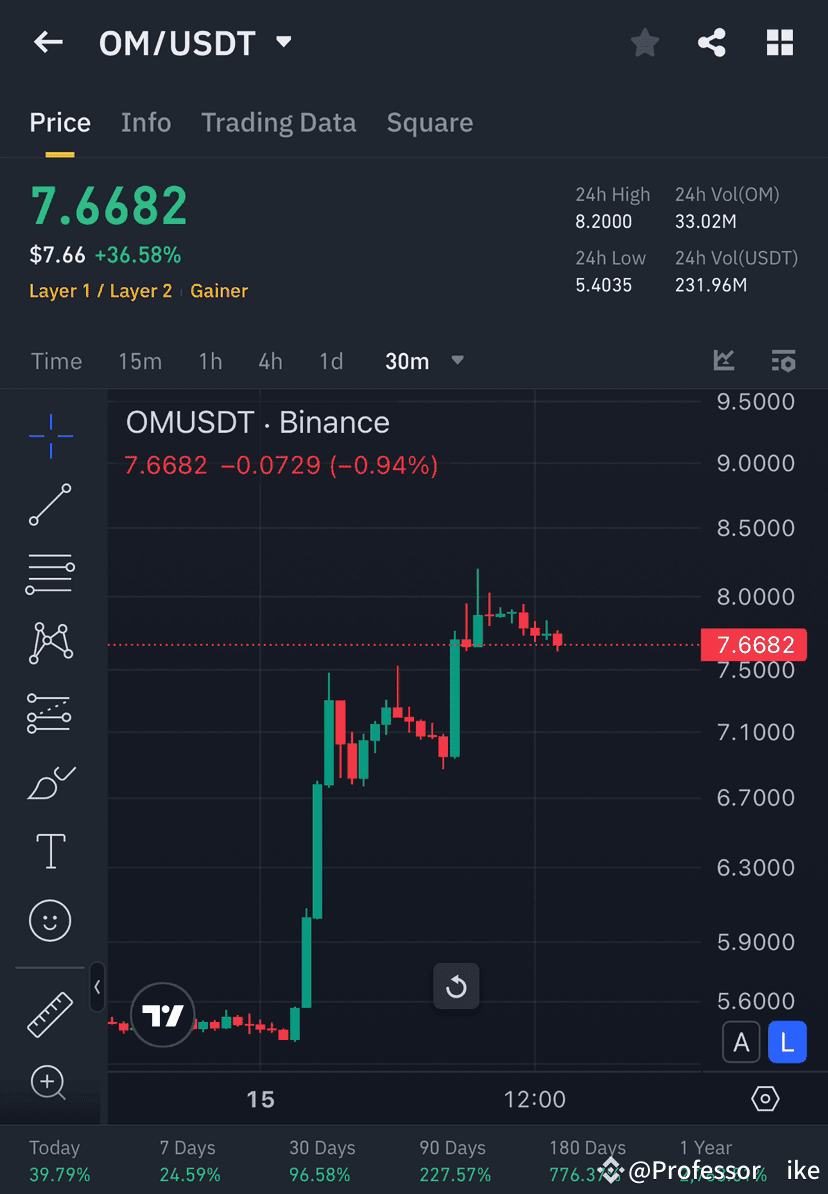The height and width of the screenshot is (1194, 828).
Task: Switch to auto scale with the A button
Action: pyautogui.click(x=741, y=1042)
